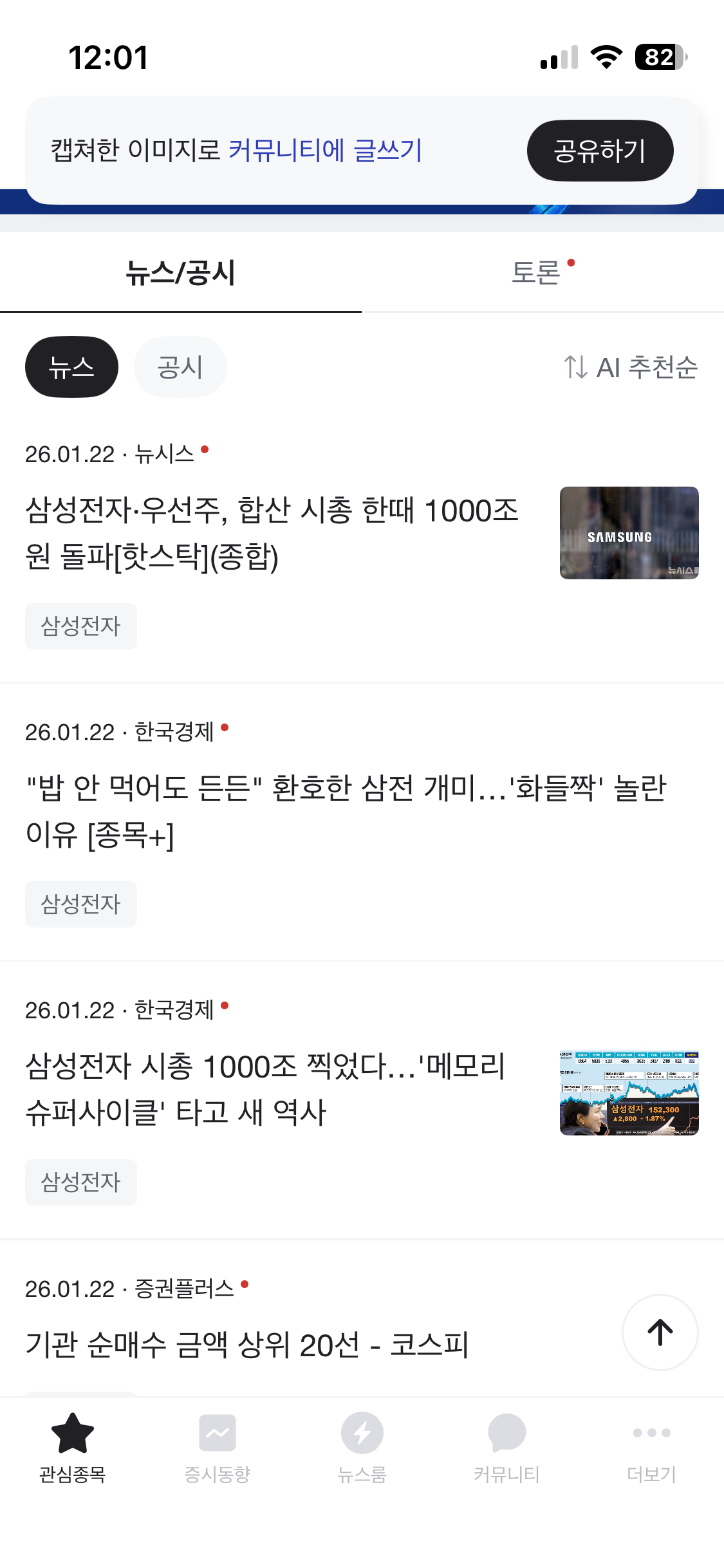
Task: Select the 공시 filter chip
Action: click(180, 367)
